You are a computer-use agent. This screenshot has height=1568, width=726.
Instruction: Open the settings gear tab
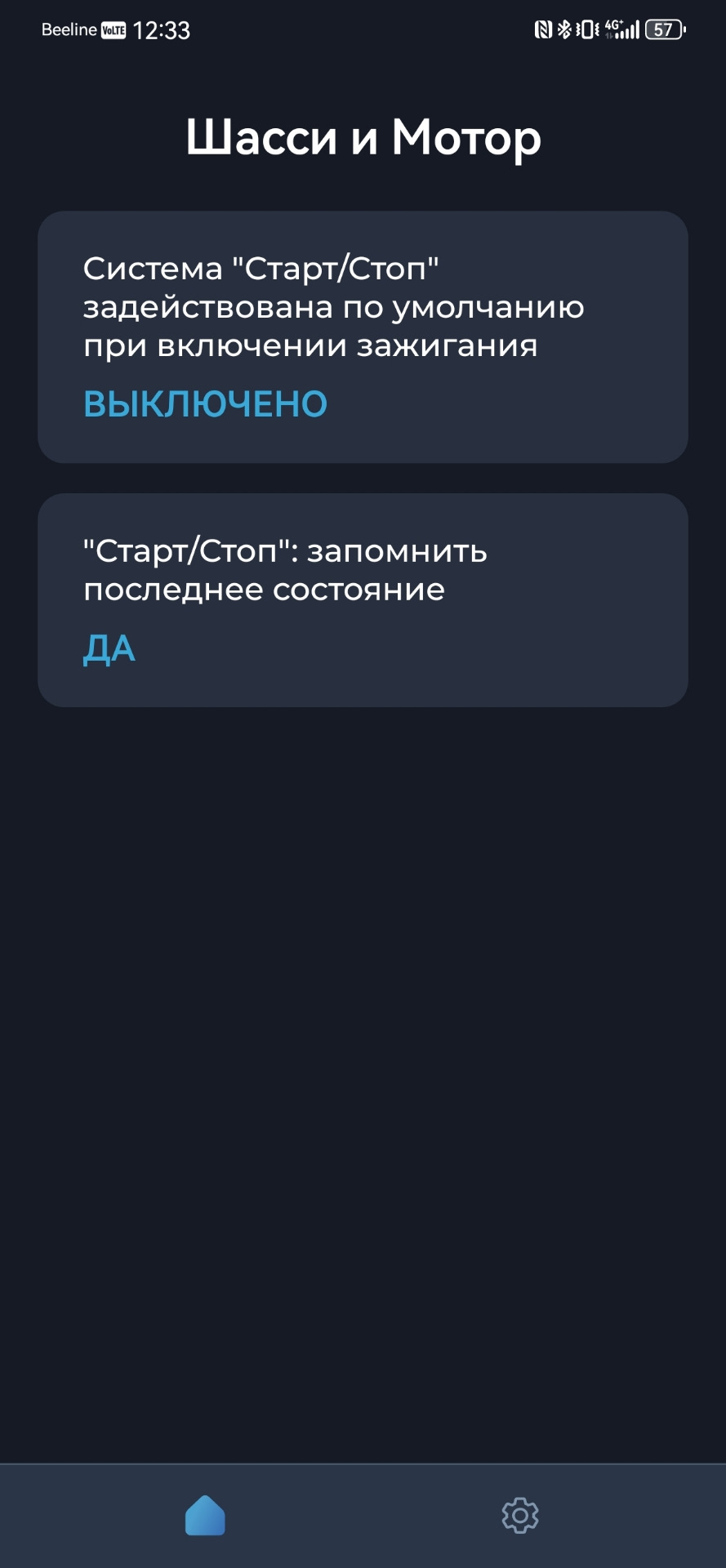point(520,1516)
